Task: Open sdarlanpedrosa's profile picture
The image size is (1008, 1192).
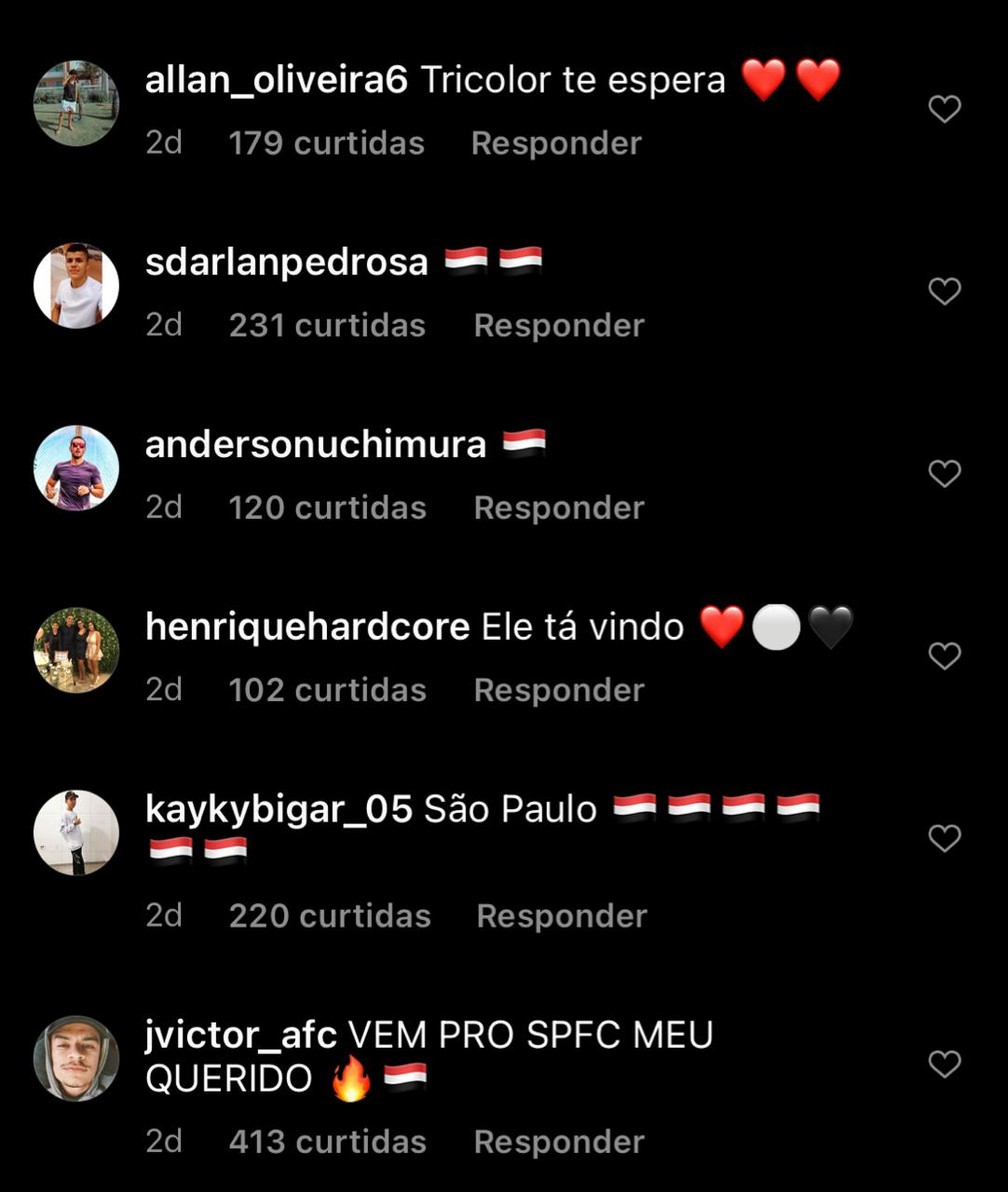Action: click(76, 285)
